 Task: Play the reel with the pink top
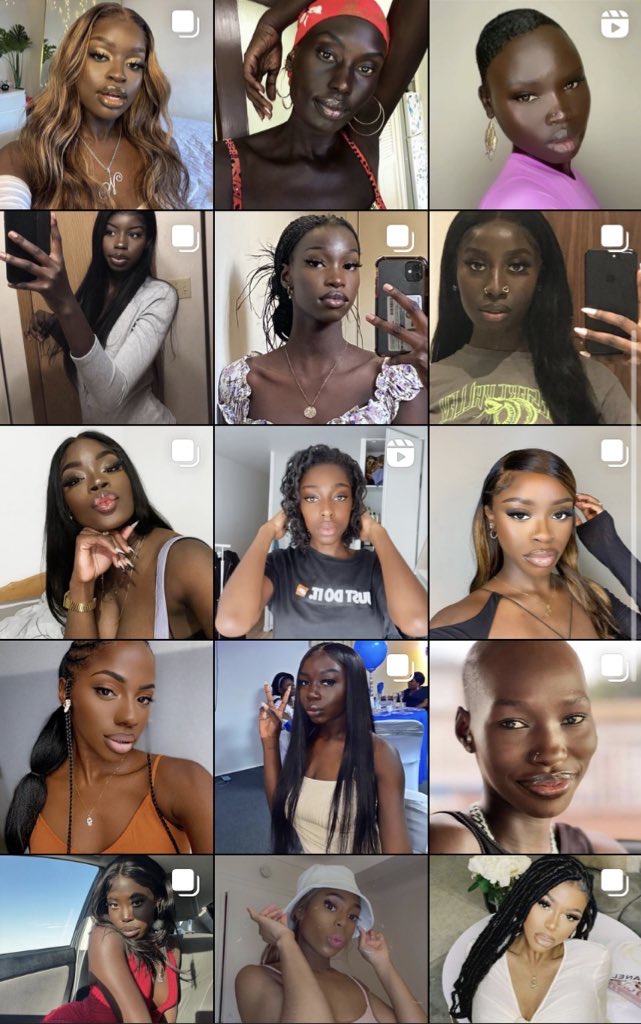click(535, 104)
